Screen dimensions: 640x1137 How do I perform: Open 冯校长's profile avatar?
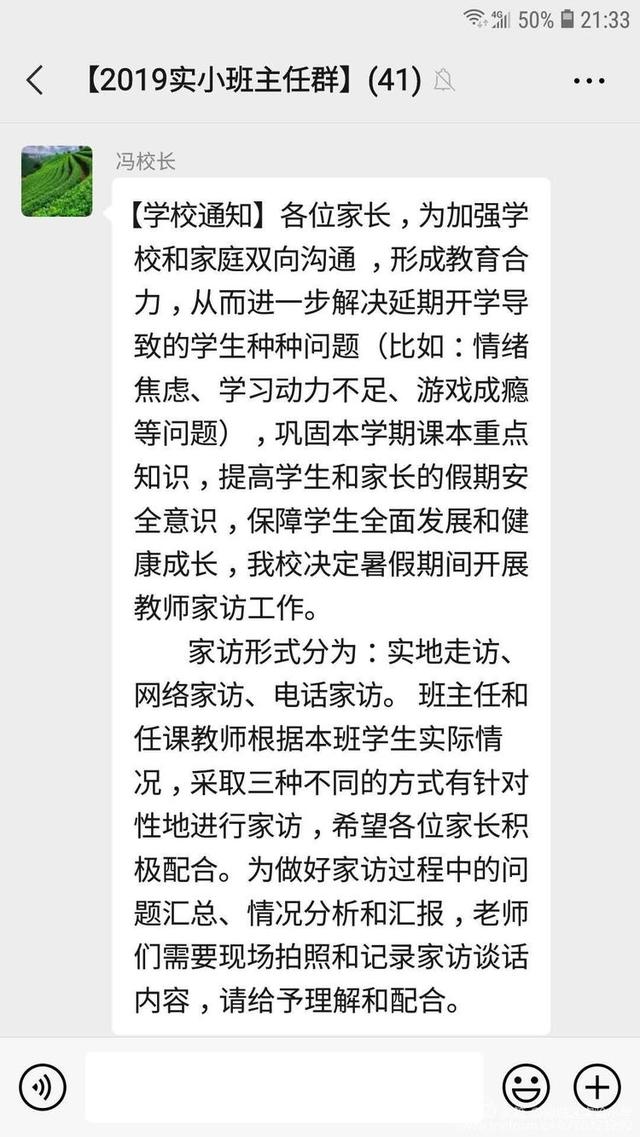(57, 181)
